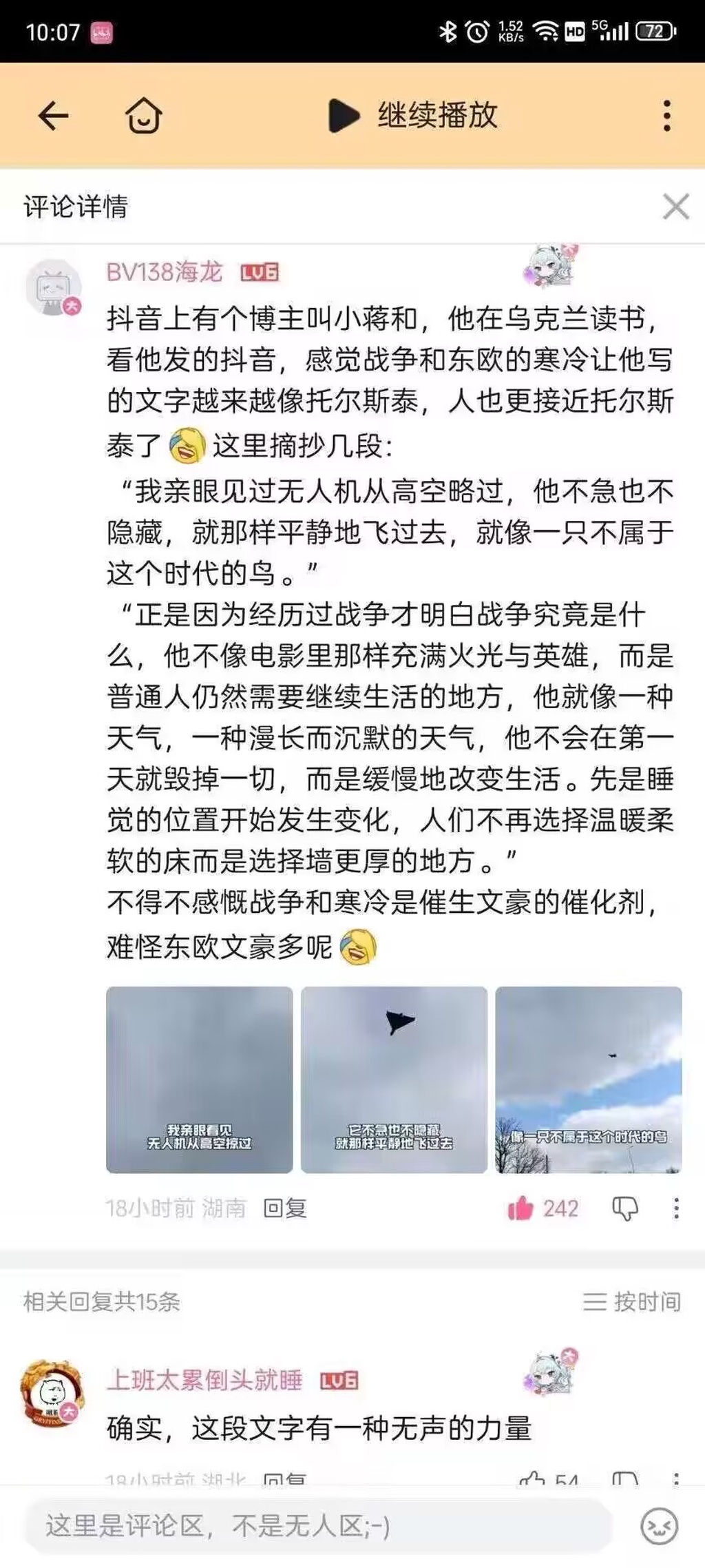705x1568 pixels.
Task: Go back using the top arrow
Action: 53,115
